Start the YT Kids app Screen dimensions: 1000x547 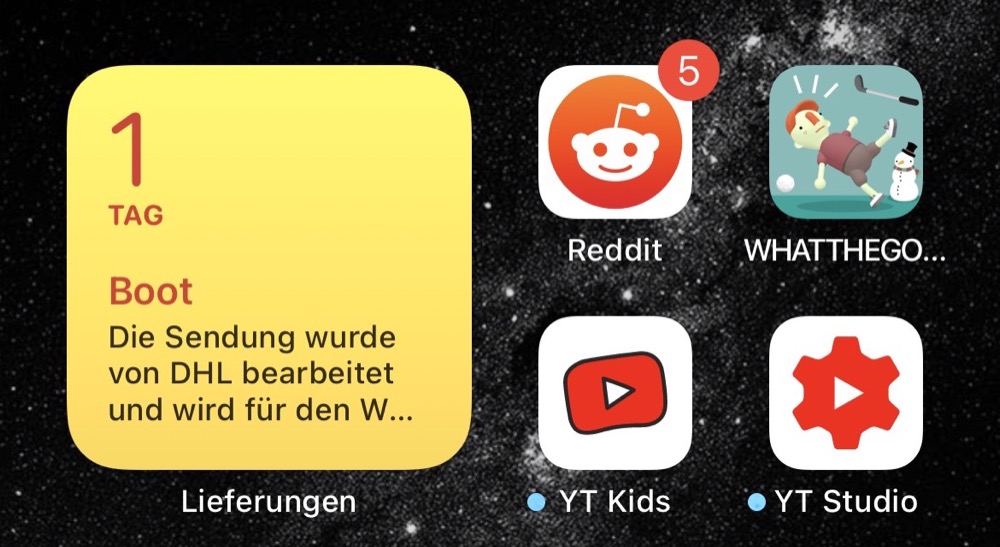(615, 393)
